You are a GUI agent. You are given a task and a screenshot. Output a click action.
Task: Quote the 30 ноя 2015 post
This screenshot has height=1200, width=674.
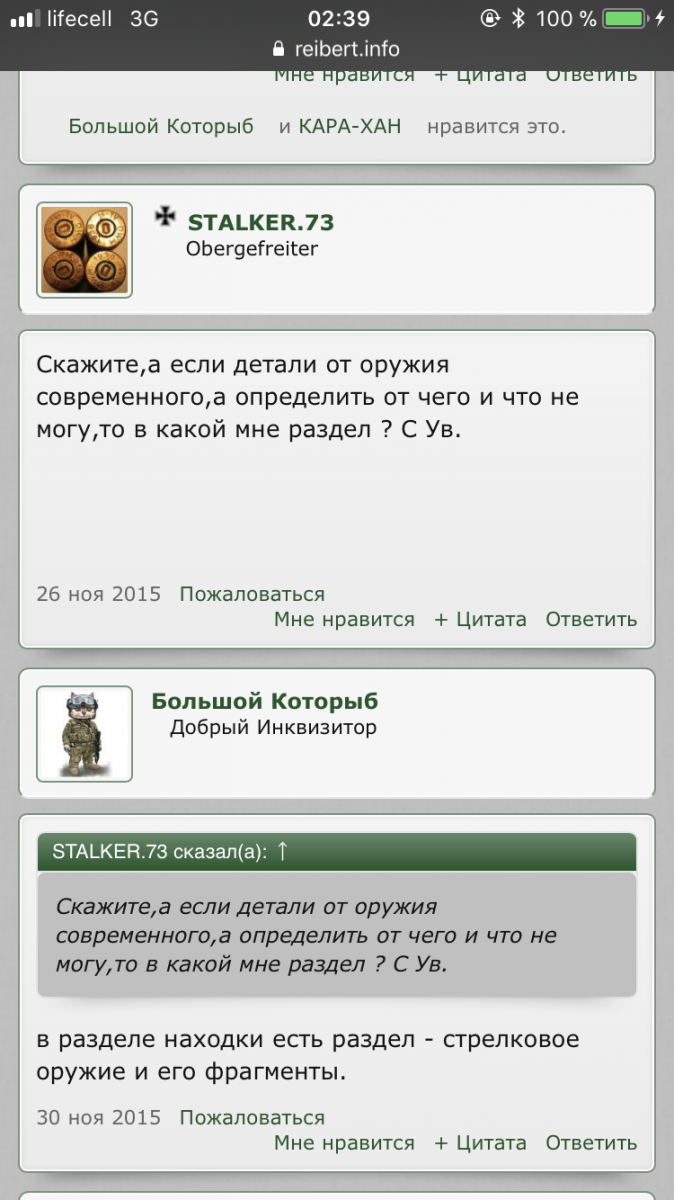click(x=480, y=1142)
